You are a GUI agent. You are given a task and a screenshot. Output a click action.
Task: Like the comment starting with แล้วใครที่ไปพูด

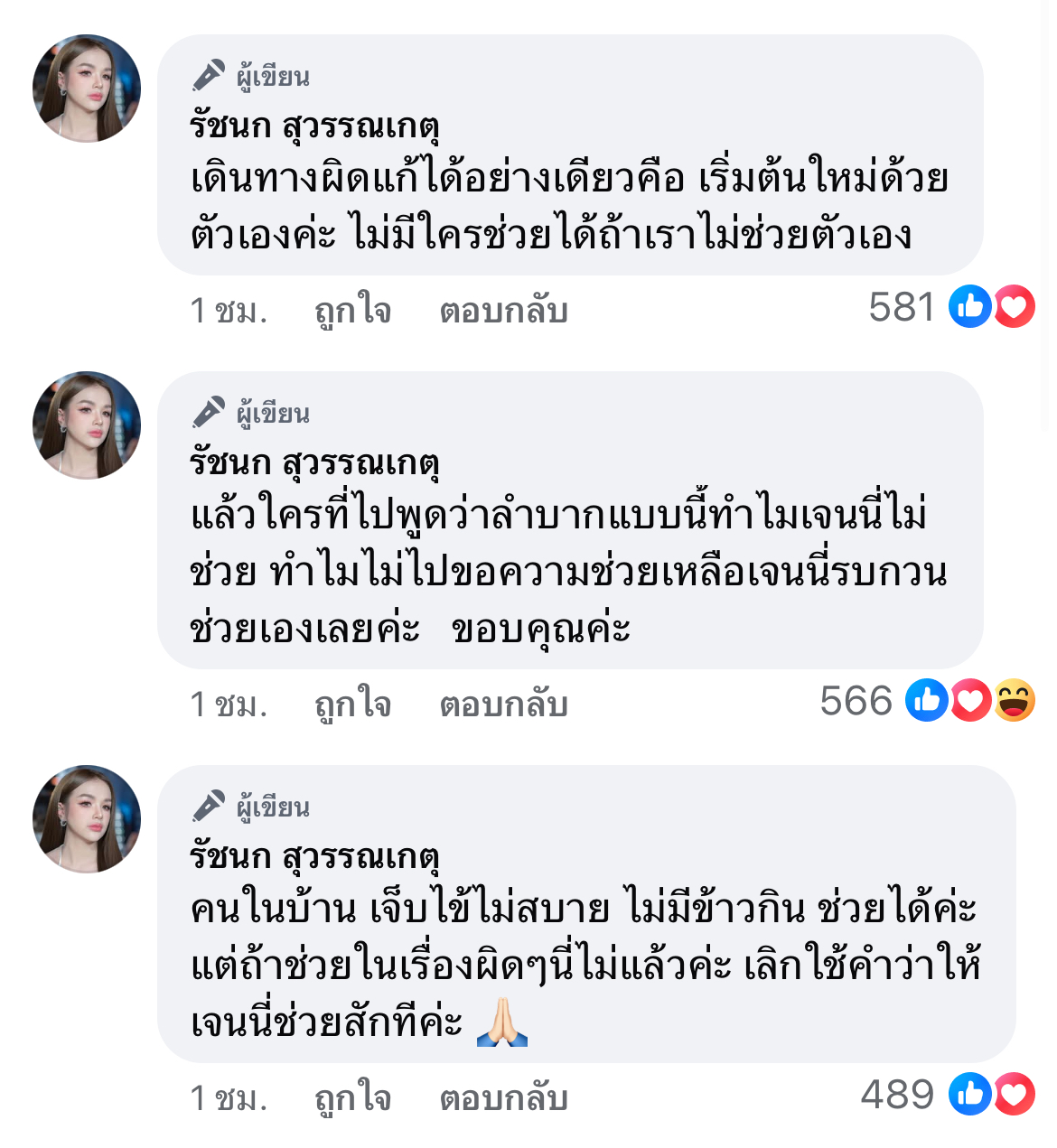(x=352, y=705)
